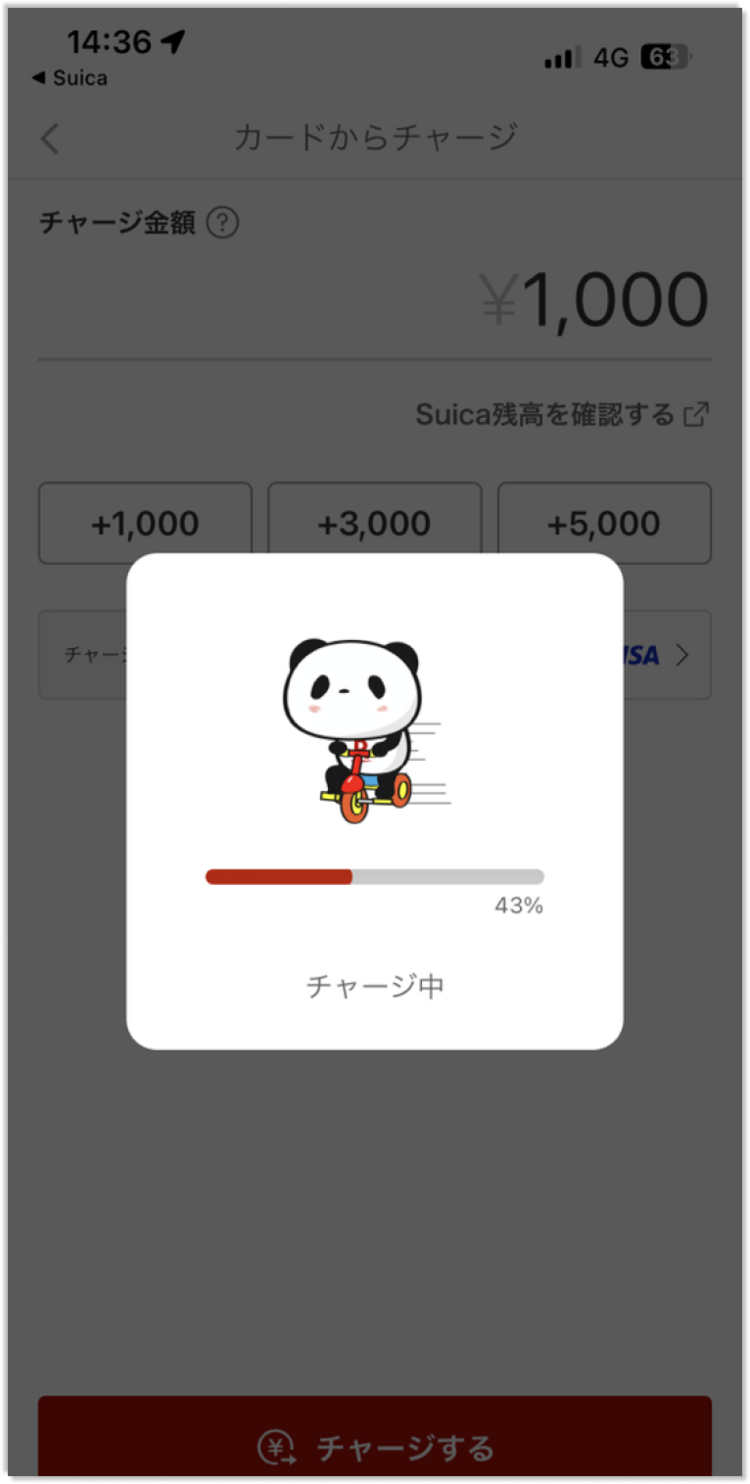Screen dimensions: 750x1484
Task: Click the yen coin icon on the チャージする button
Action: tap(275, 1447)
